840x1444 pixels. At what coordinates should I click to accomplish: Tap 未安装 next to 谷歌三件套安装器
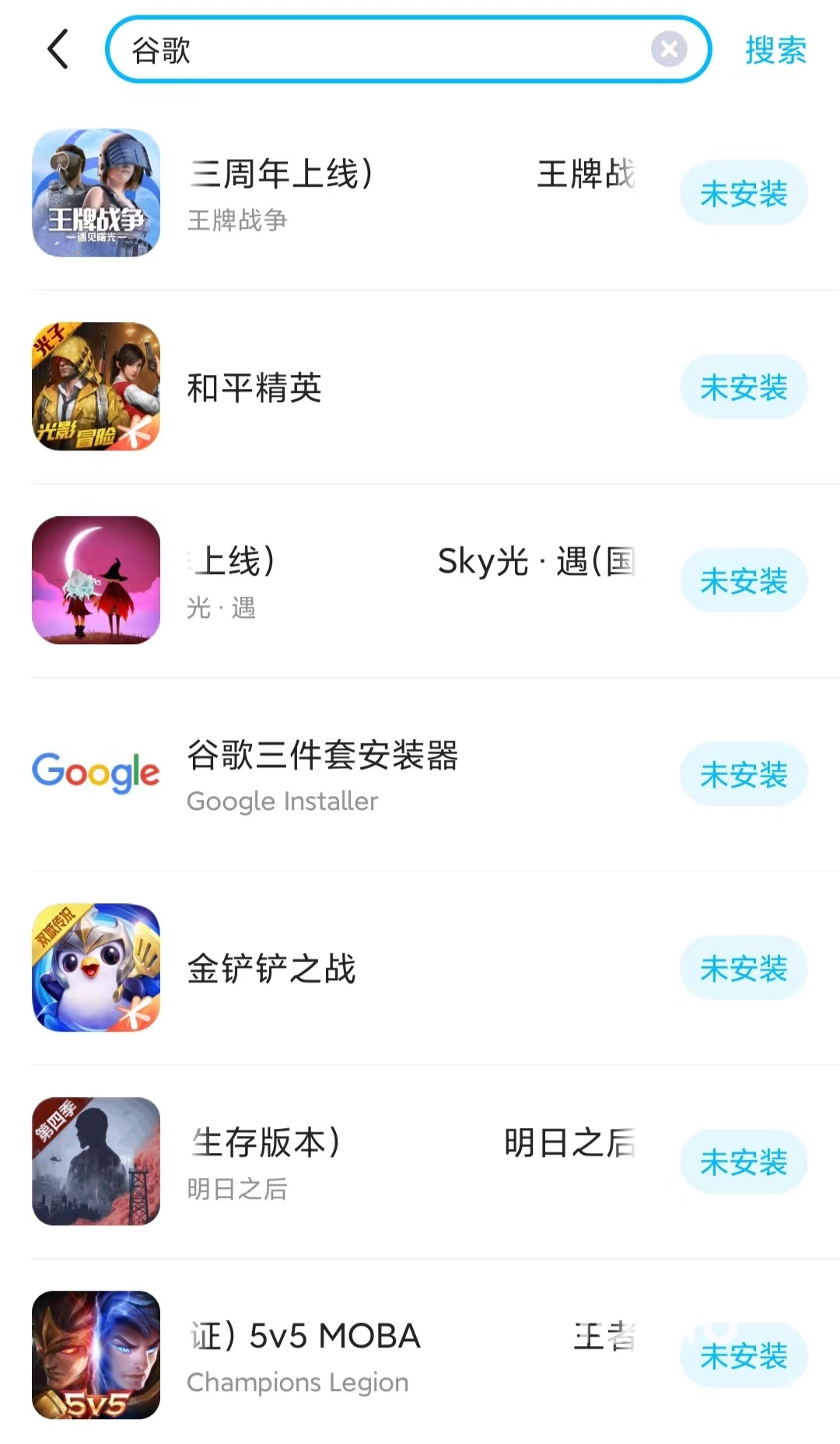point(744,774)
